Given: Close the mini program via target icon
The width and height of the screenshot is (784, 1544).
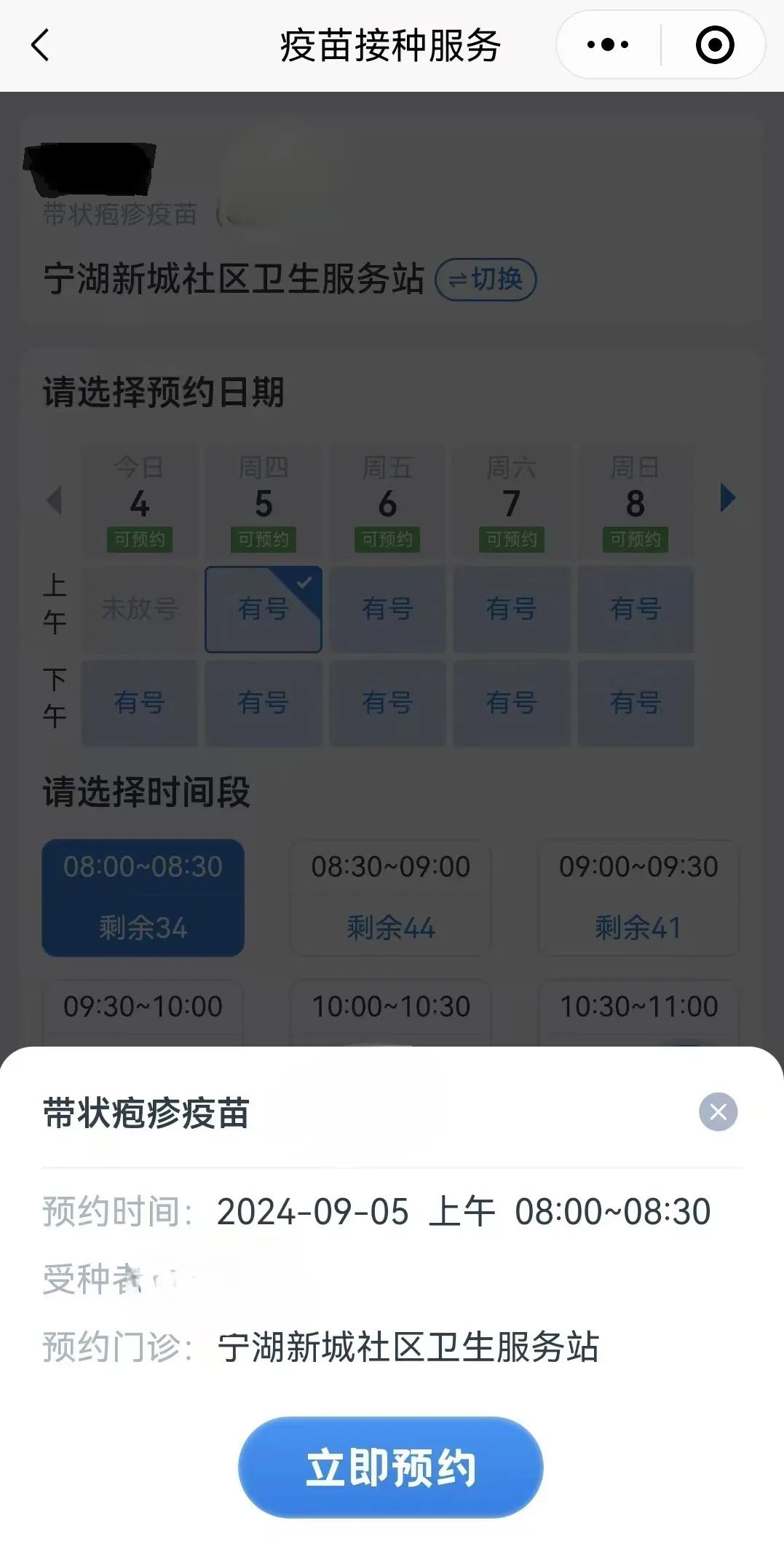Looking at the screenshot, I should pos(715,45).
